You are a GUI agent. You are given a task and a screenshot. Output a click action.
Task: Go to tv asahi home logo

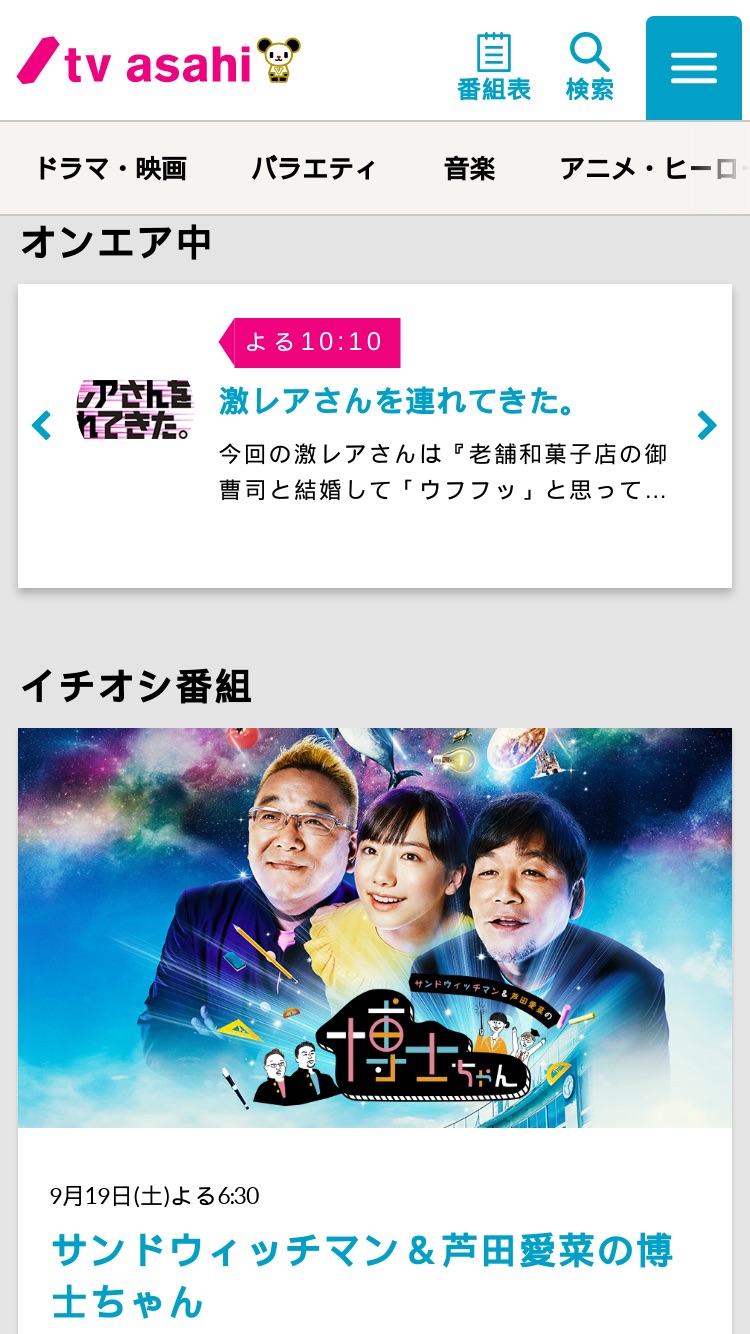(x=159, y=61)
